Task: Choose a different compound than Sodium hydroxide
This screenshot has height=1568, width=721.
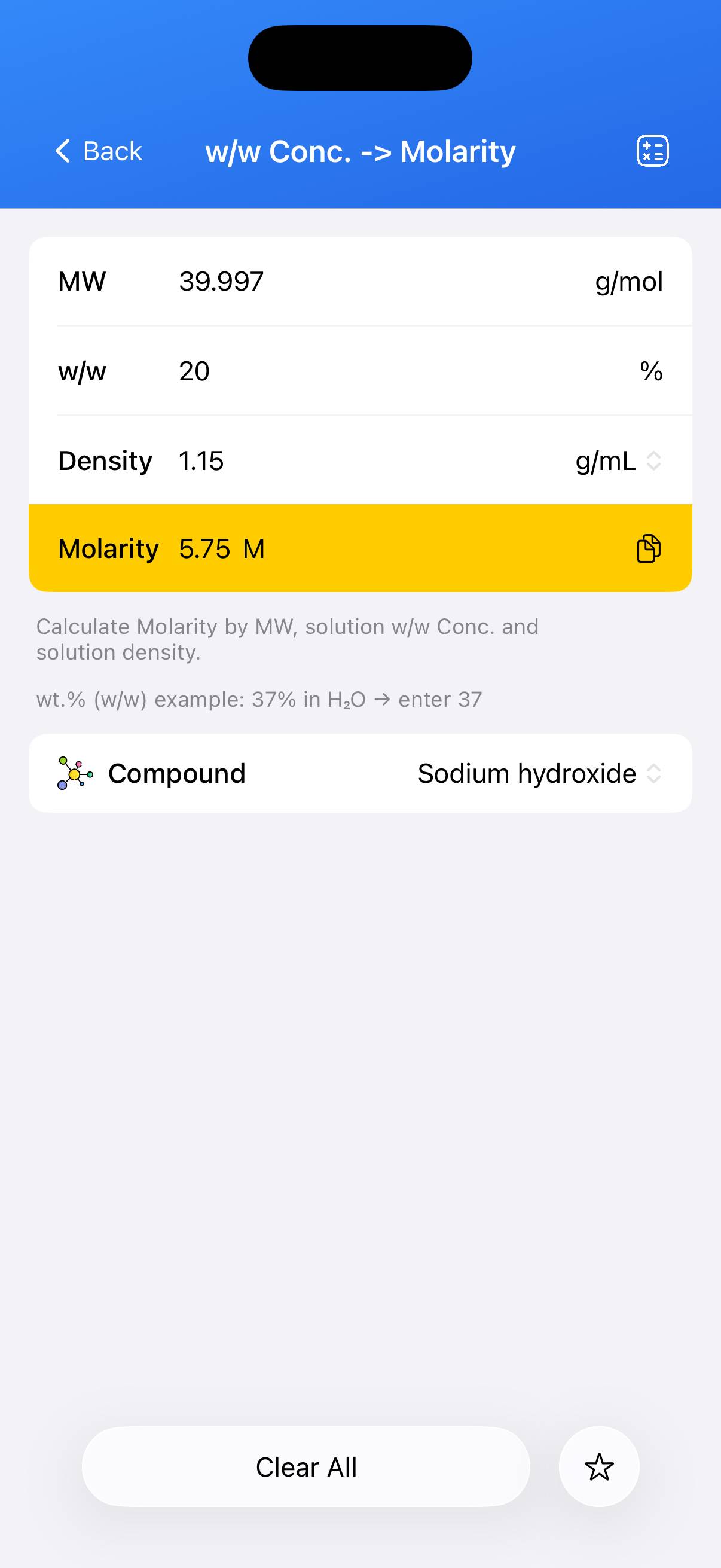Action: click(x=539, y=774)
